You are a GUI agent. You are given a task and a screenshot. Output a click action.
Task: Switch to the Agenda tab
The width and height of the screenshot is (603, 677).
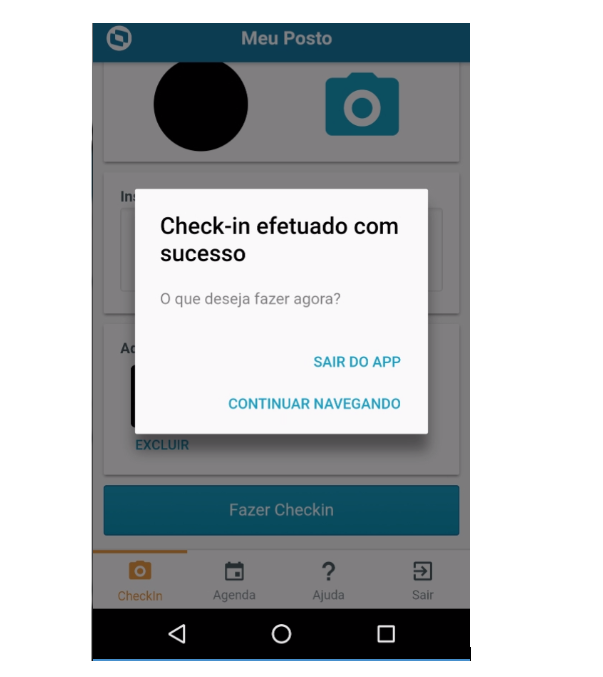click(x=234, y=581)
